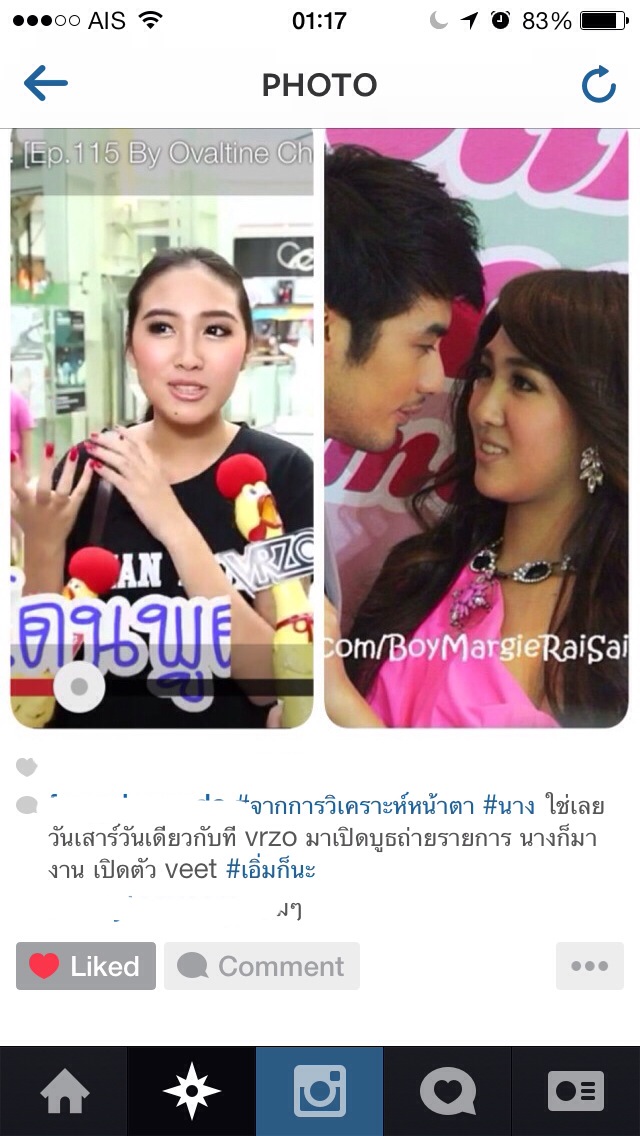The width and height of the screenshot is (640, 1136).
Task: Open the Profile tab
Action: [576, 1091]
